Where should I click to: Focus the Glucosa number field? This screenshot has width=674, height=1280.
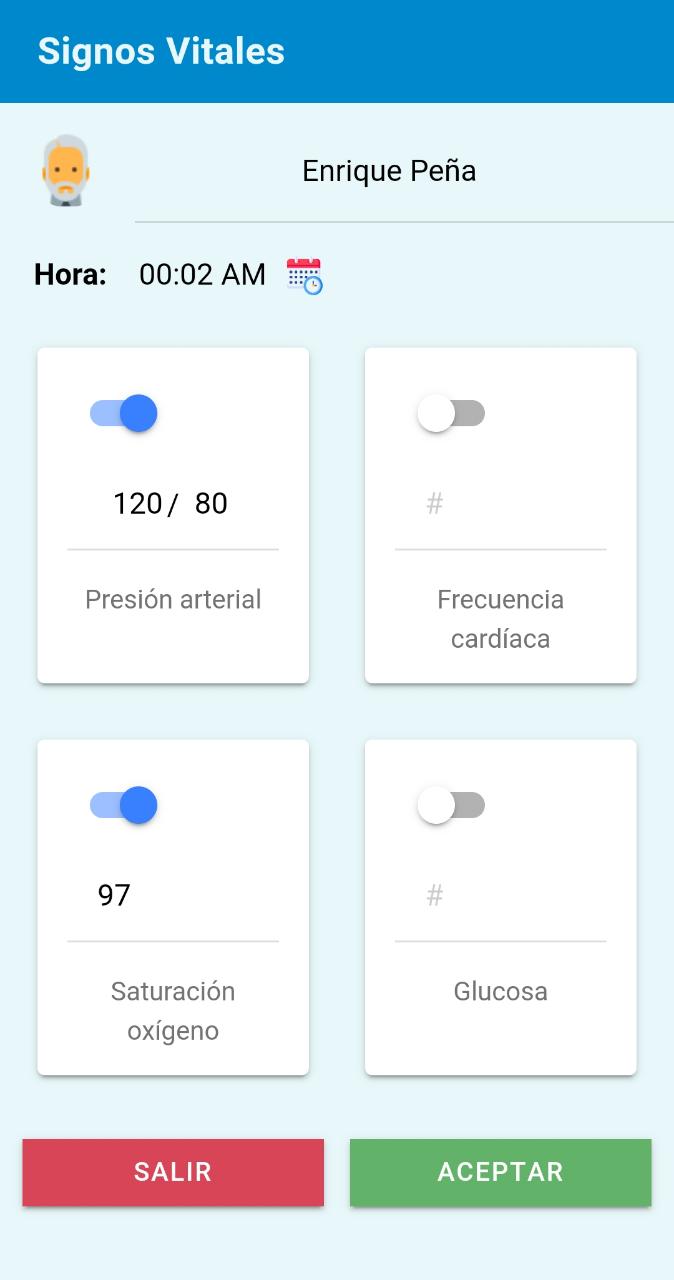click(x=500, y=896)
